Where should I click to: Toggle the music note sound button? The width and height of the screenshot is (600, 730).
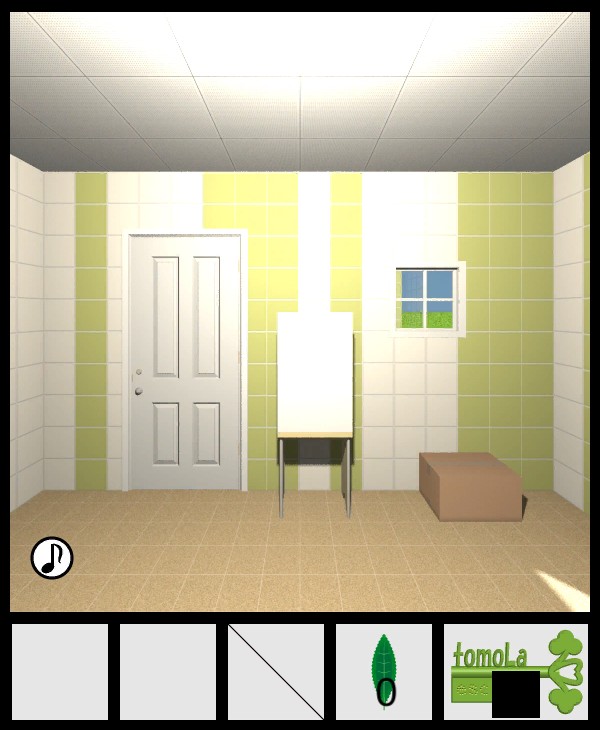(52, 558)
